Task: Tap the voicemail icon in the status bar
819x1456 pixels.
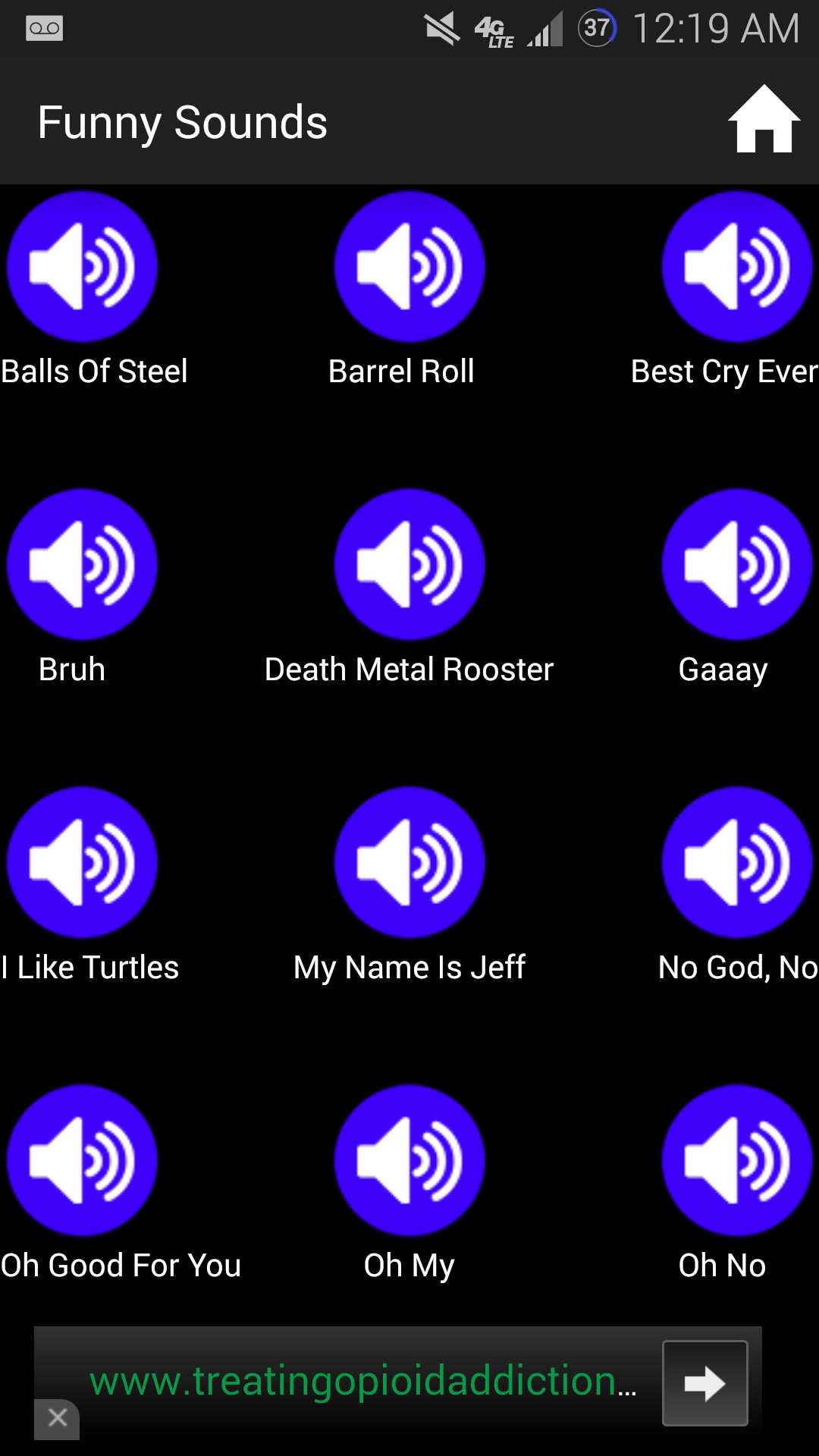Action: (43, 28)
